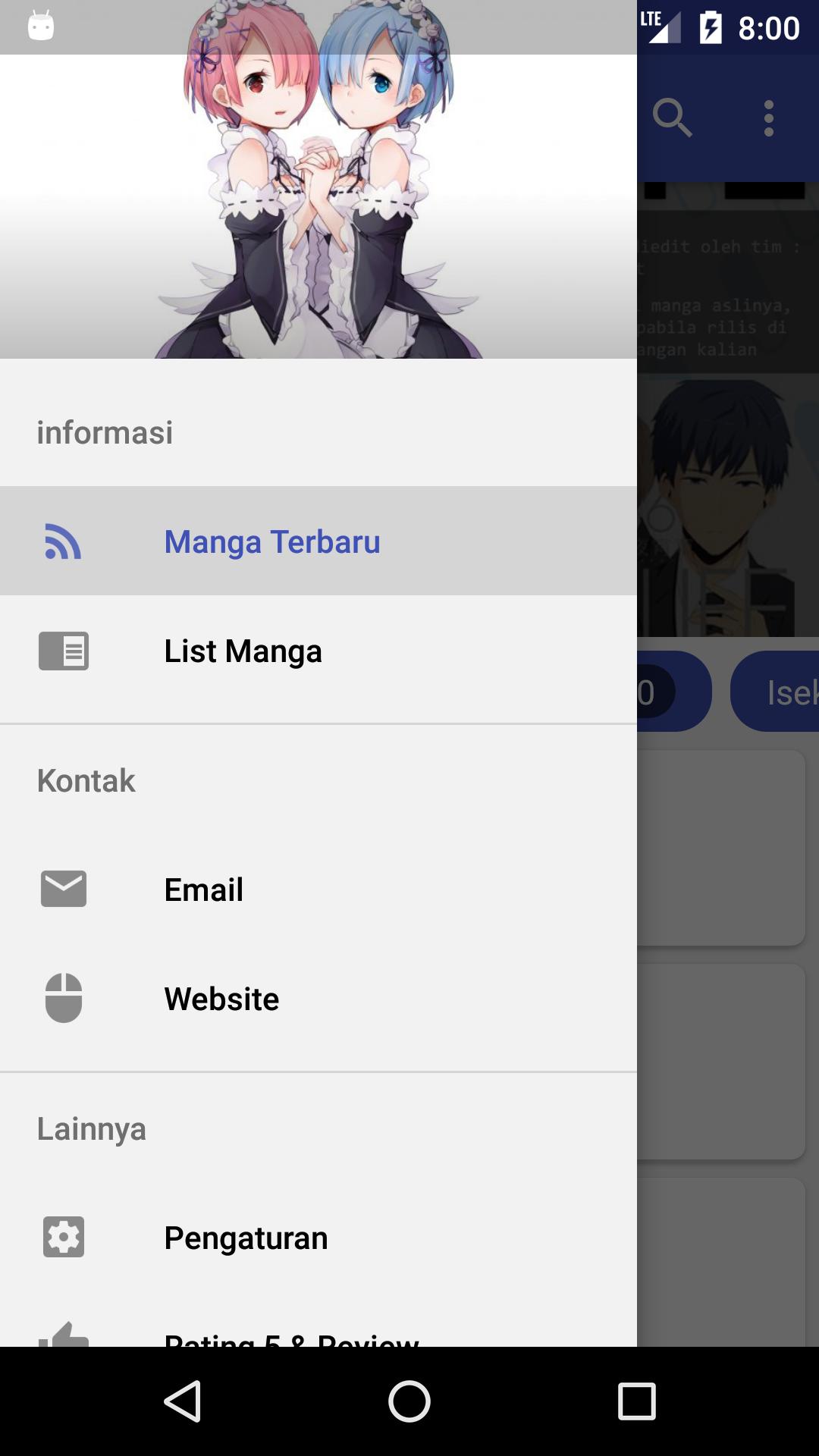Open the Manga Terbaru section
The width and height of the screenshot is (819, 1456).
(x=273, y=541)
